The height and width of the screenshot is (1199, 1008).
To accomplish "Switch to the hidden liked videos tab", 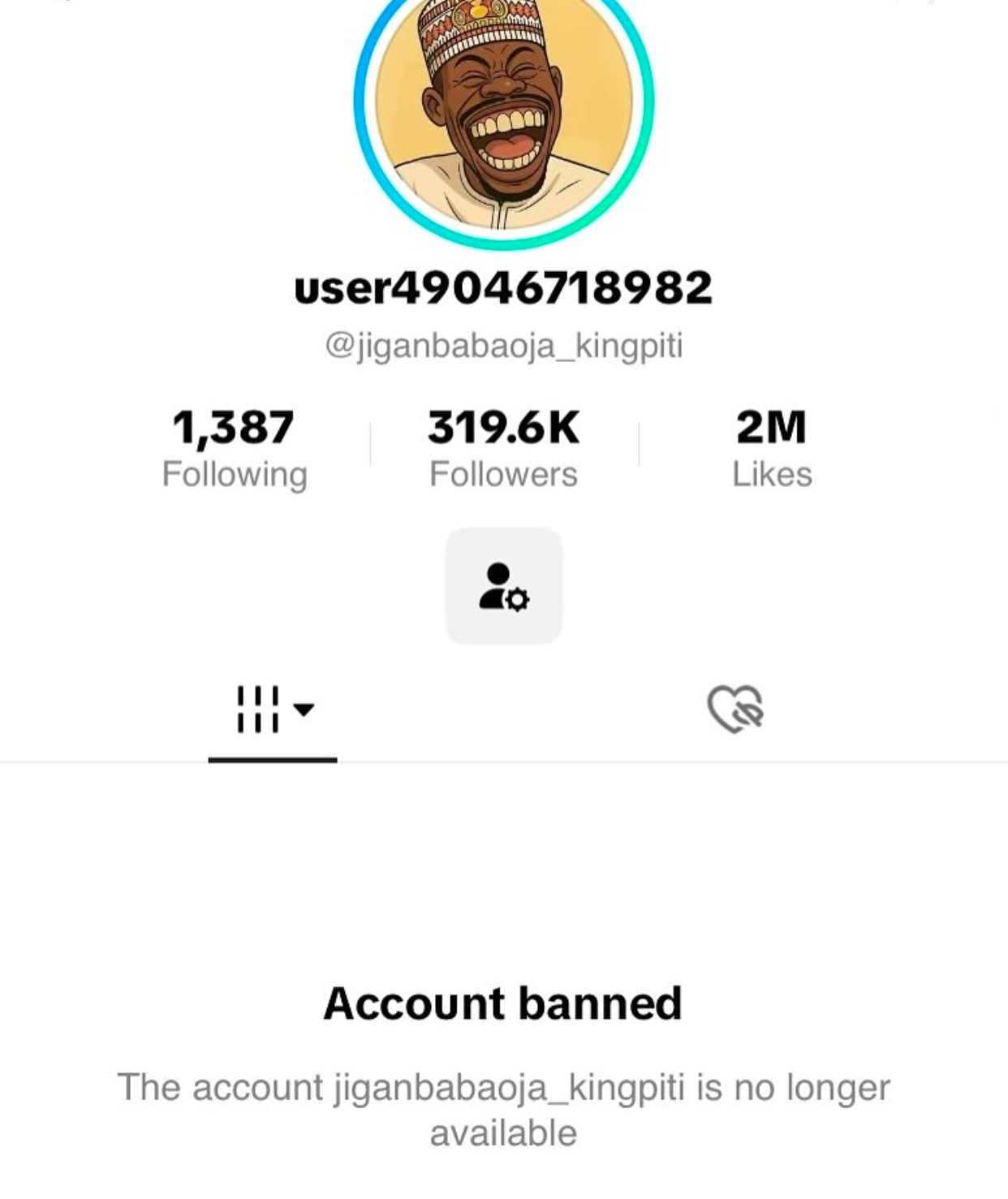I will click(734, 709).
